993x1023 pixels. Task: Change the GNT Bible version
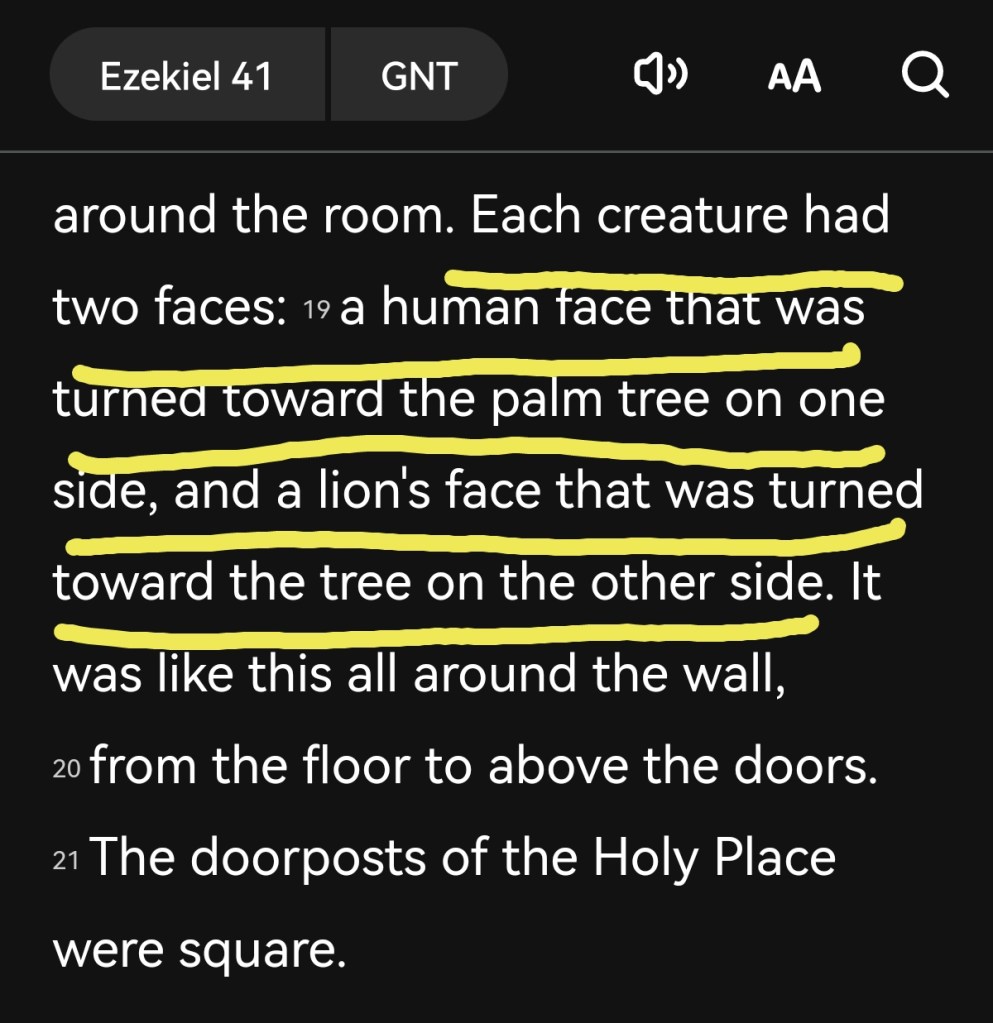pos(419,76)
